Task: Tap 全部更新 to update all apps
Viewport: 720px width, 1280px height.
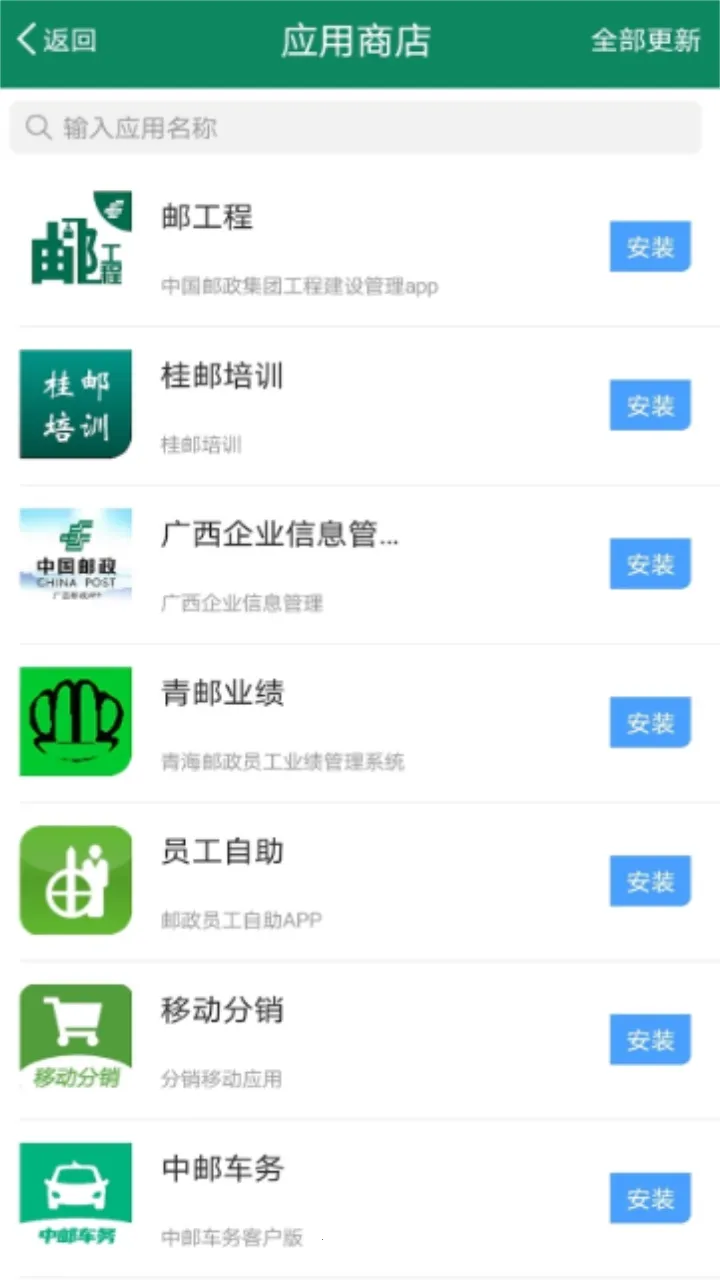Action: (645, 41)
